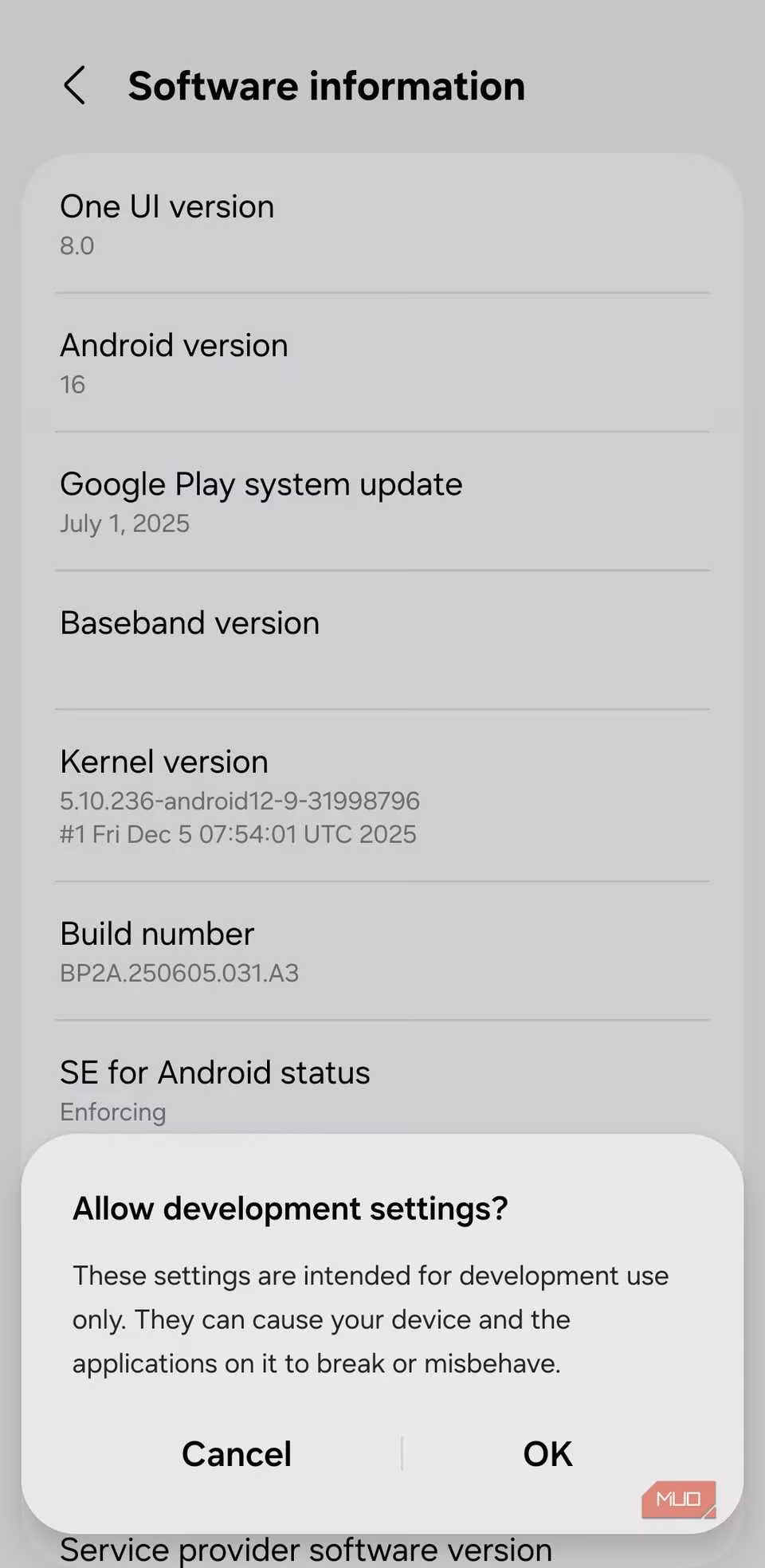
Task: Confirm with OK in the development settings dialog
Action: pos(546,1453)
